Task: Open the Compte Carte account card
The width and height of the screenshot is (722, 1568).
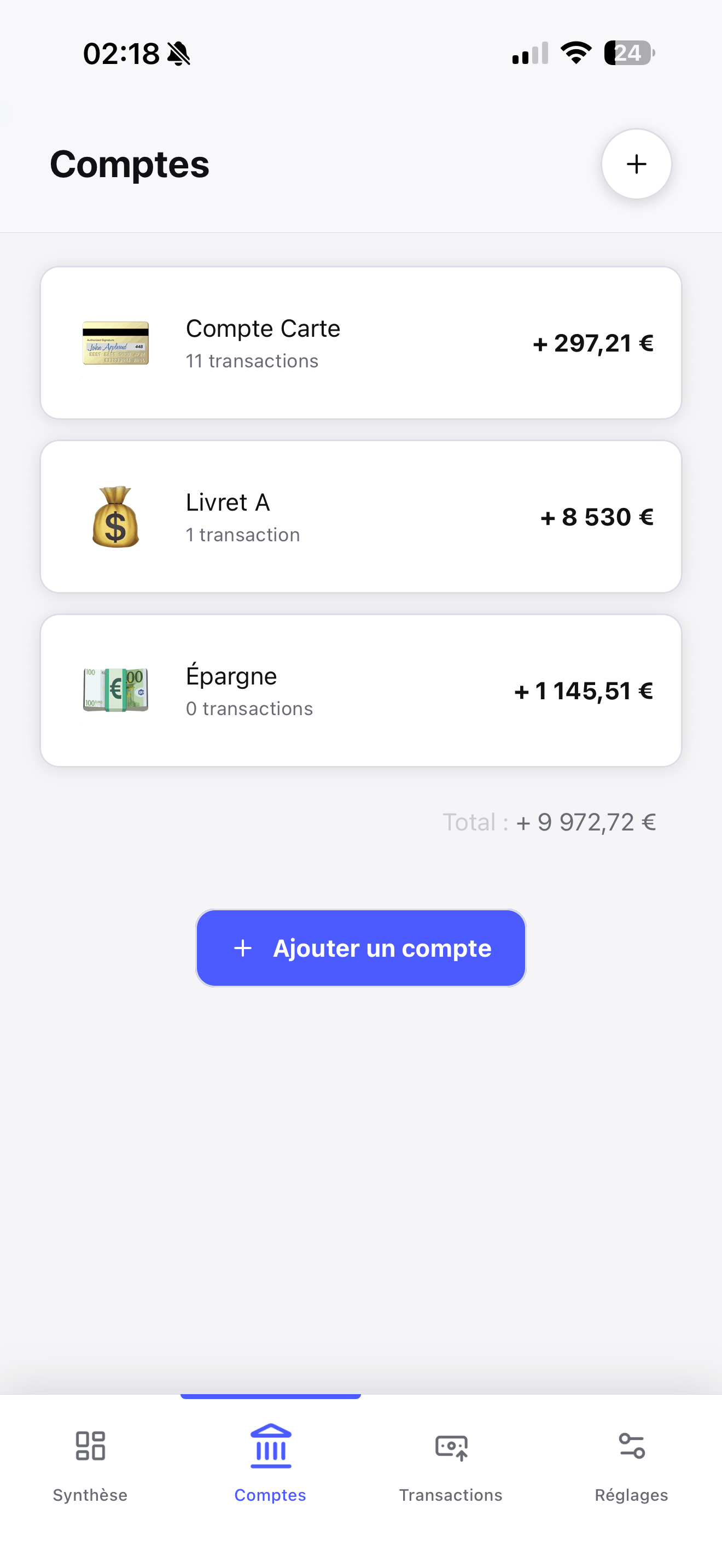Action: point(361,343)
